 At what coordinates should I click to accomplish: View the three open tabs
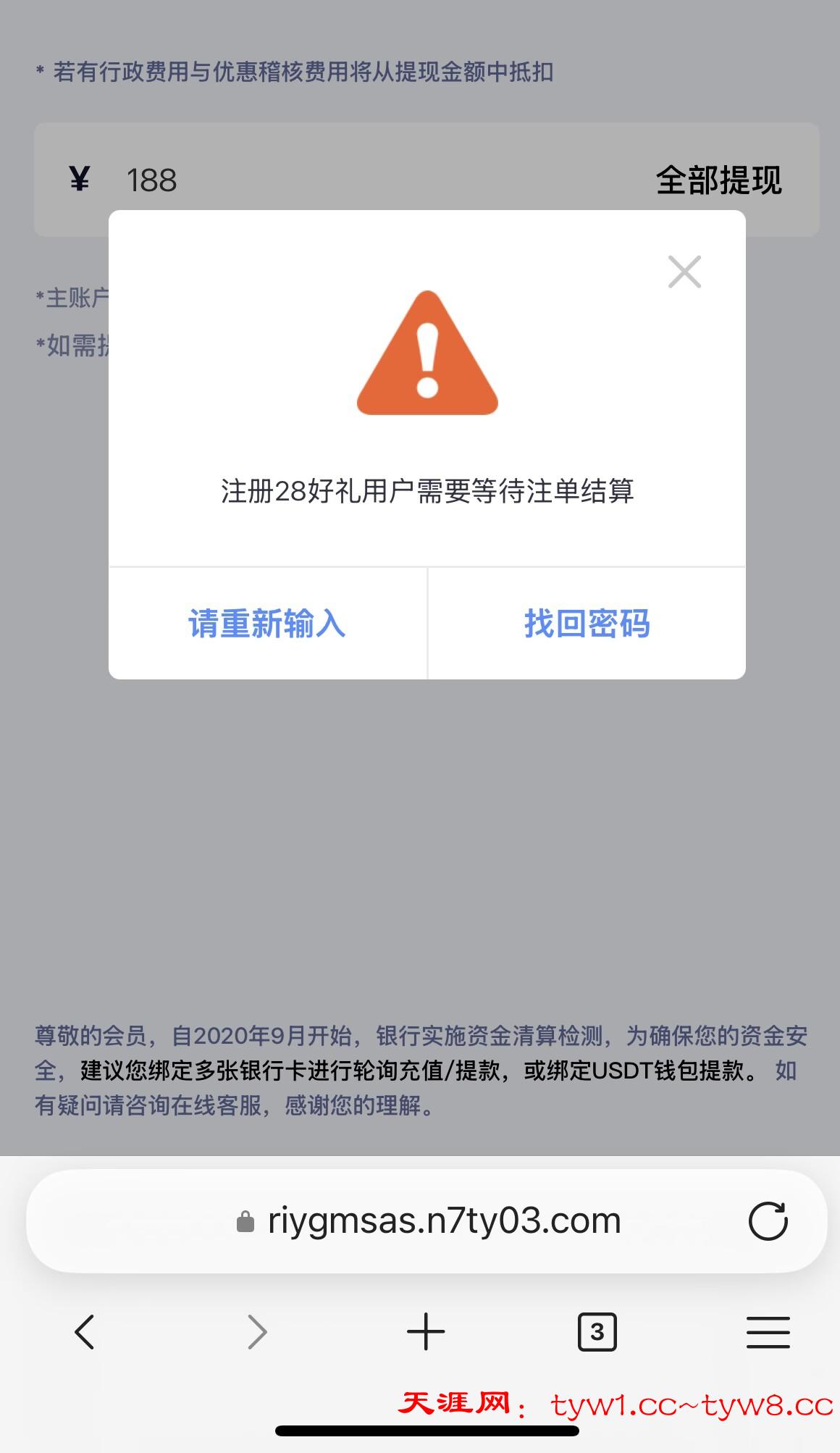click(597, 1331)
